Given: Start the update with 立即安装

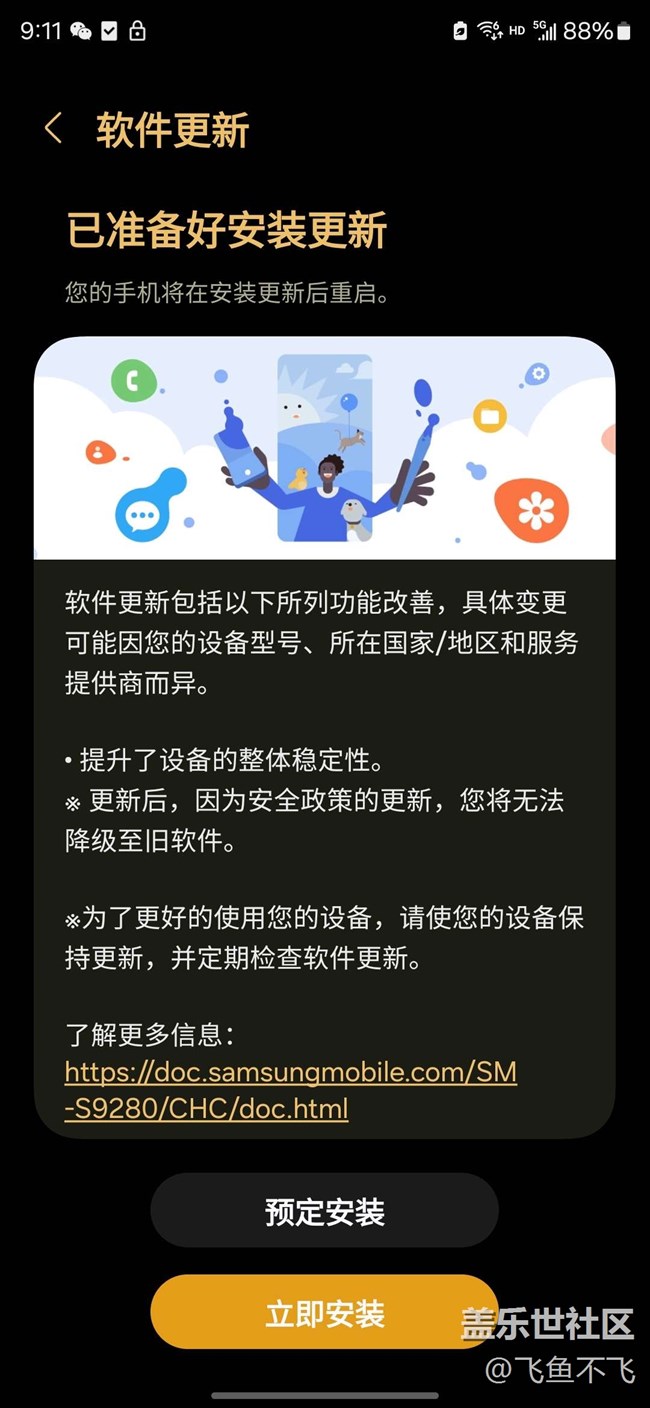Looking at the screenshot, I should (324, 1312).
